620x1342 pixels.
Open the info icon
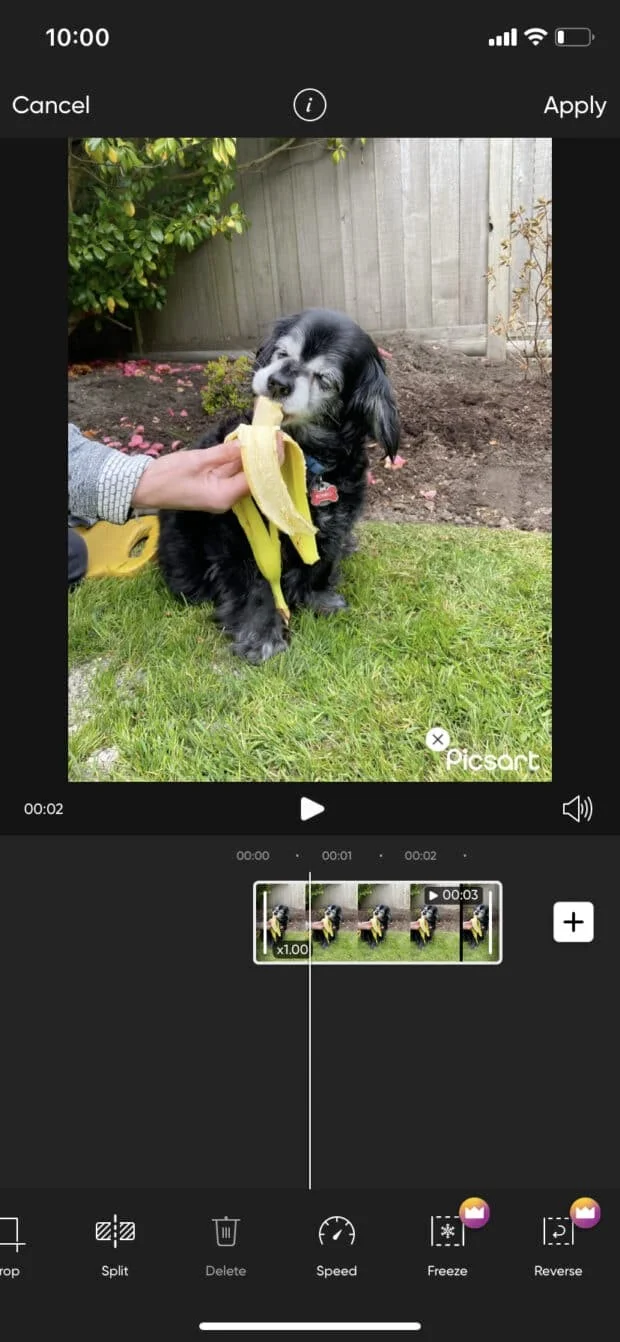coord(310,105)
